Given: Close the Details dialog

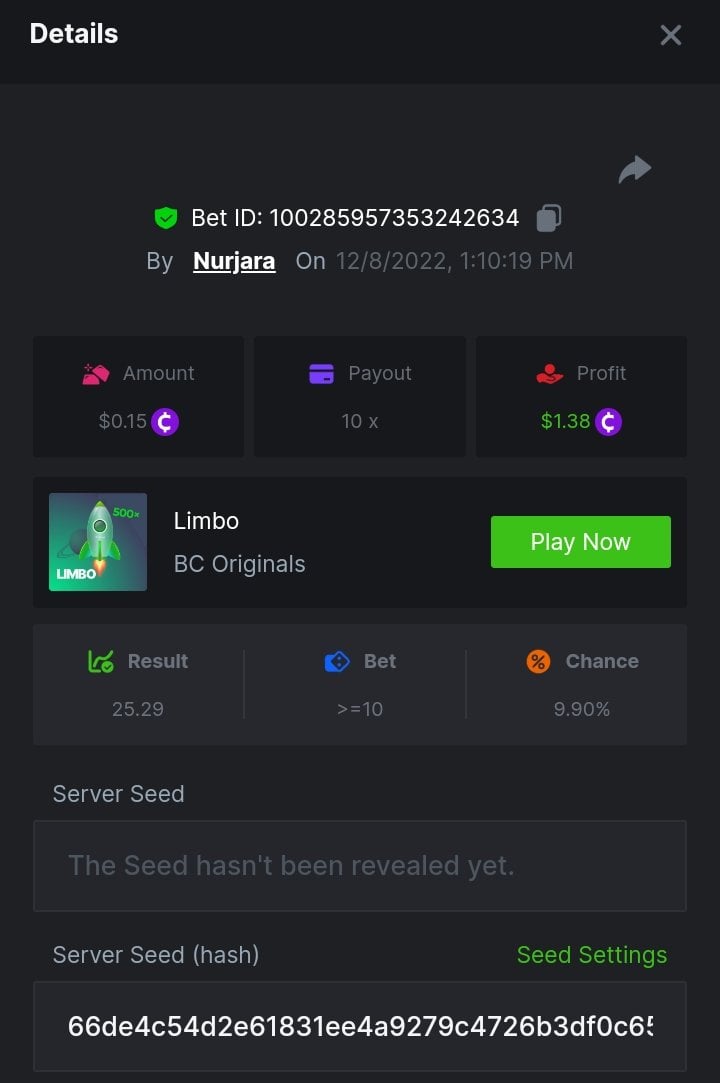Looking at the screenshot, I should tap(670, 35).
